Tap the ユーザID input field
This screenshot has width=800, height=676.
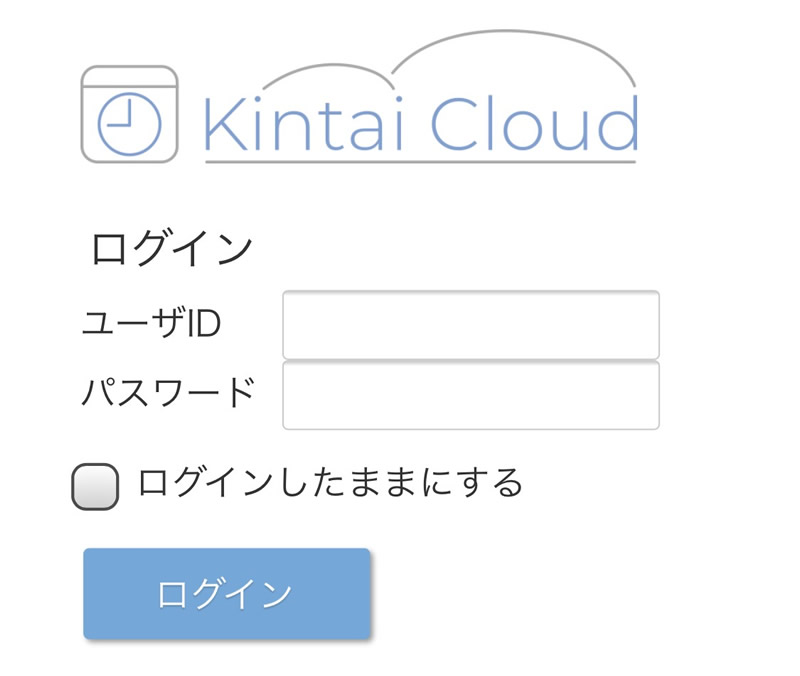click(470, 325)
